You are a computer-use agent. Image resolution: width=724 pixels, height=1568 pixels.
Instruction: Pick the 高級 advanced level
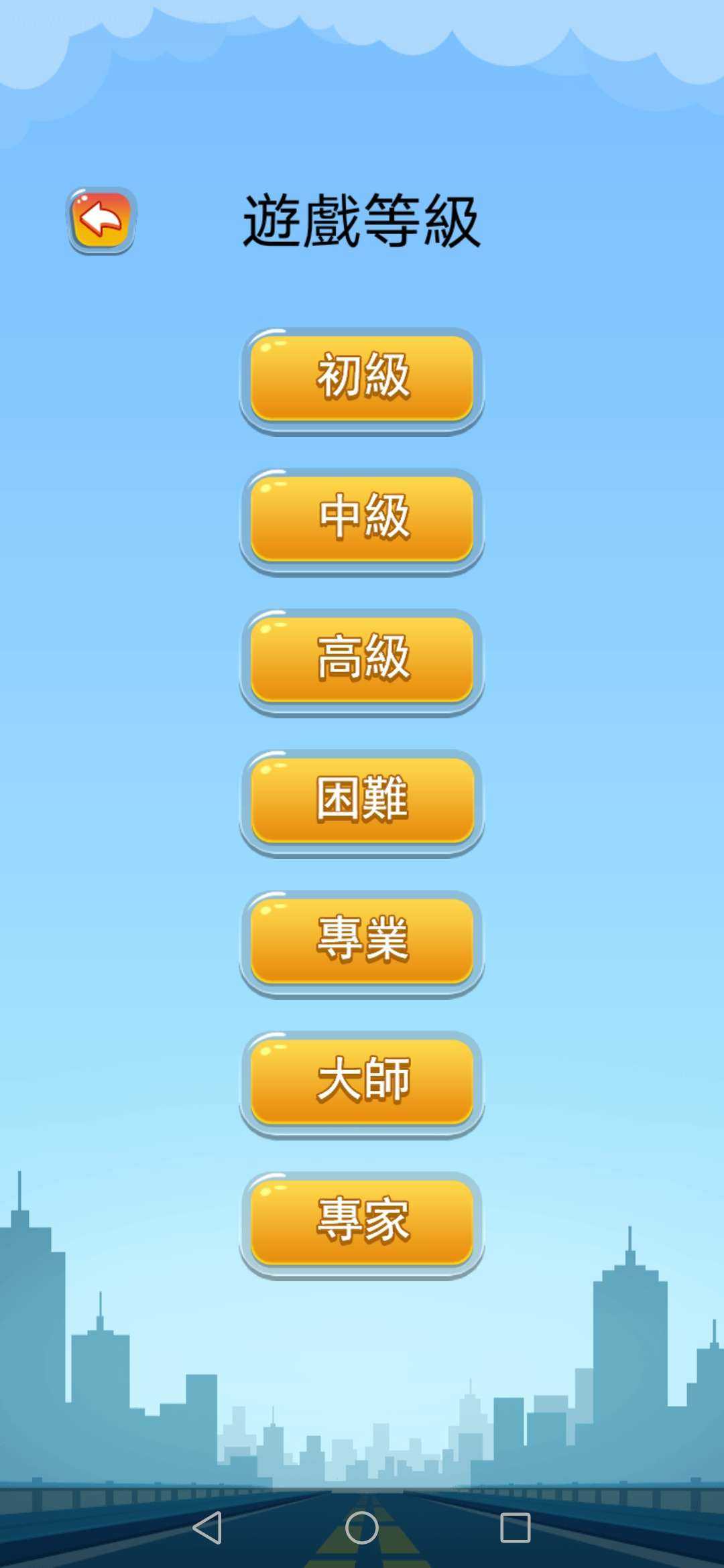point(362,660)
